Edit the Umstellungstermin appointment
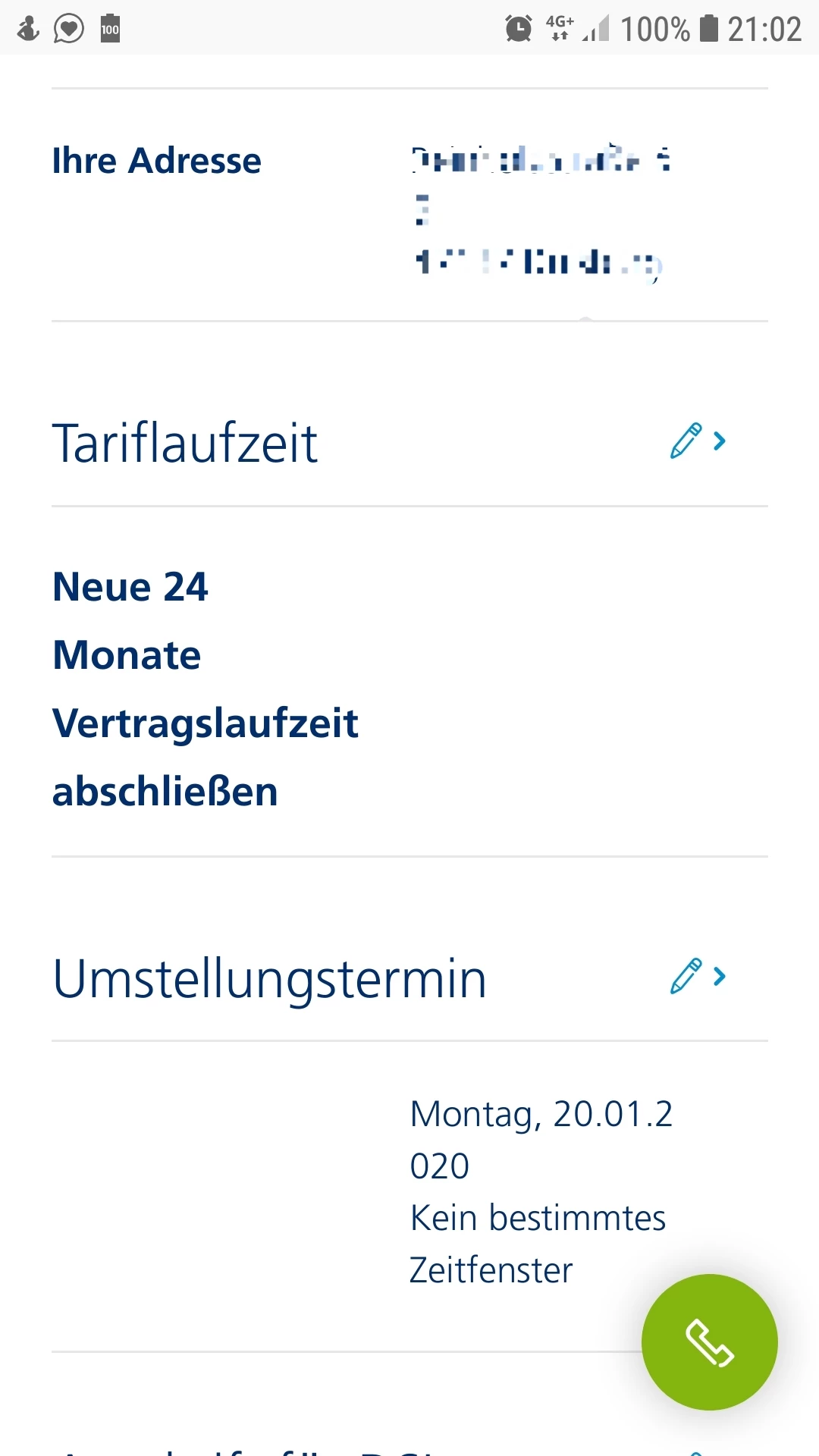Screen dimensions: 819x1456 (698, 977)
